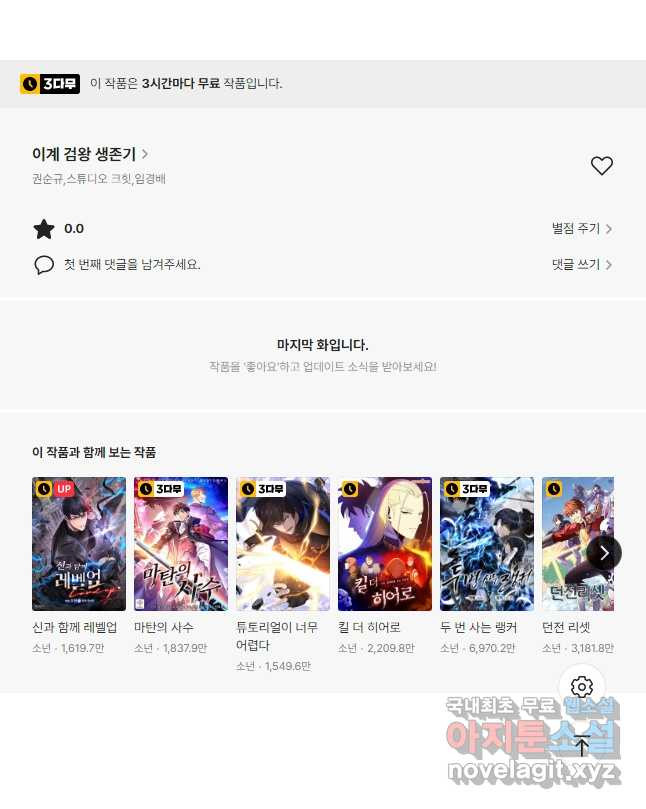The width and height of the screenshot is (646, 809).
Task: Open 이계 검왕 생존기 series page
Action: click(90, 154)
